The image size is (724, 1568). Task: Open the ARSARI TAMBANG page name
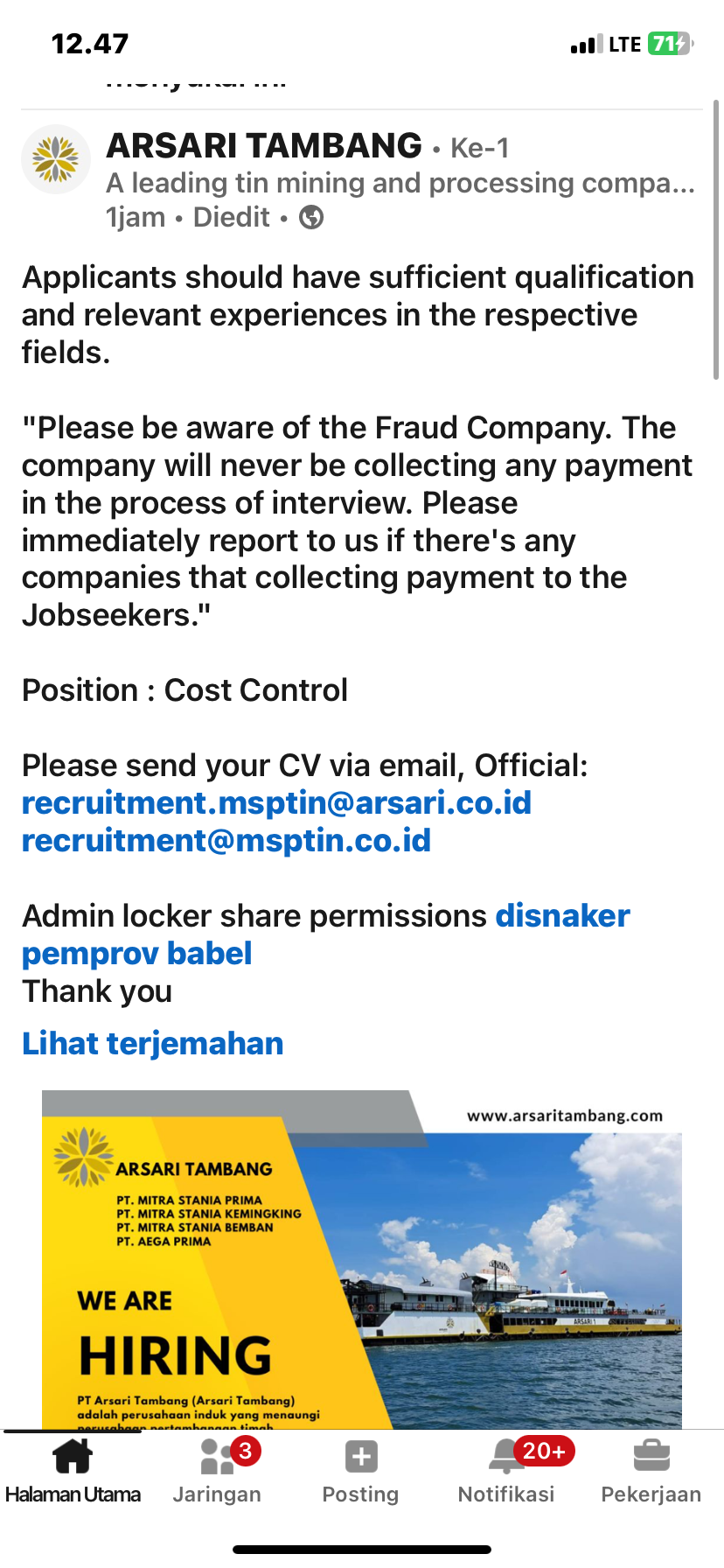pos(264,146)
